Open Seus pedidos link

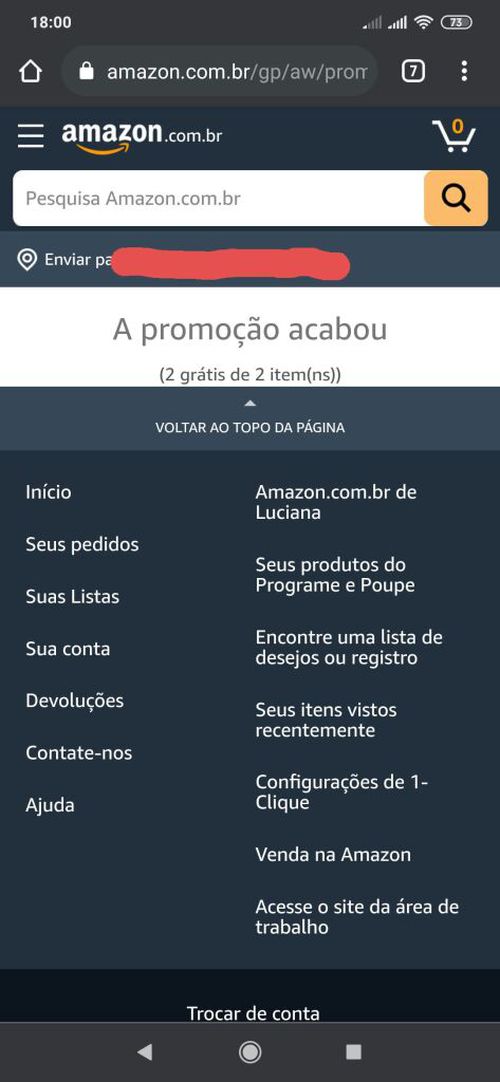[82, 544]
